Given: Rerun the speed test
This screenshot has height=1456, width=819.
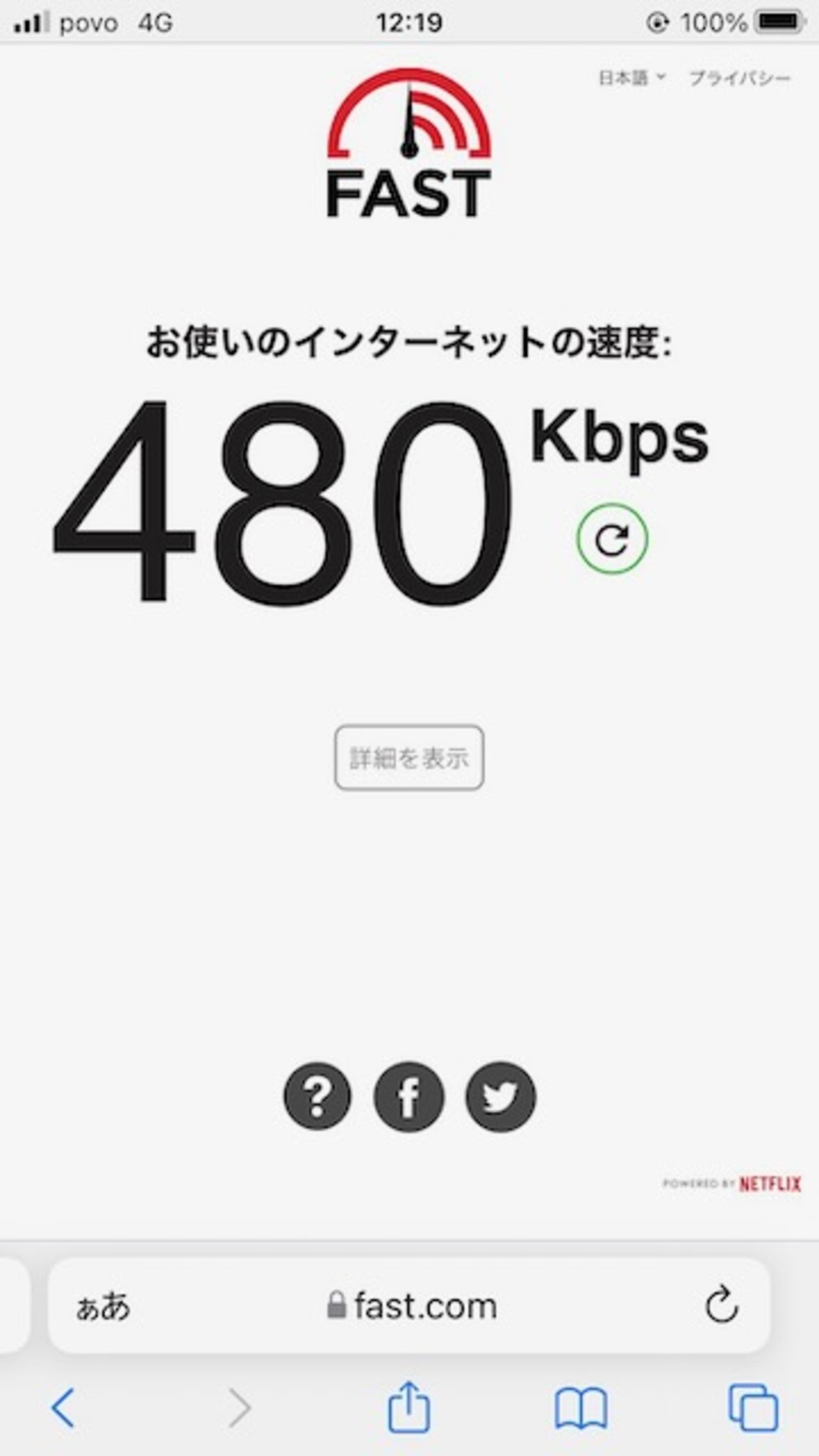Looking at the screenshot, I should (612, 539).
